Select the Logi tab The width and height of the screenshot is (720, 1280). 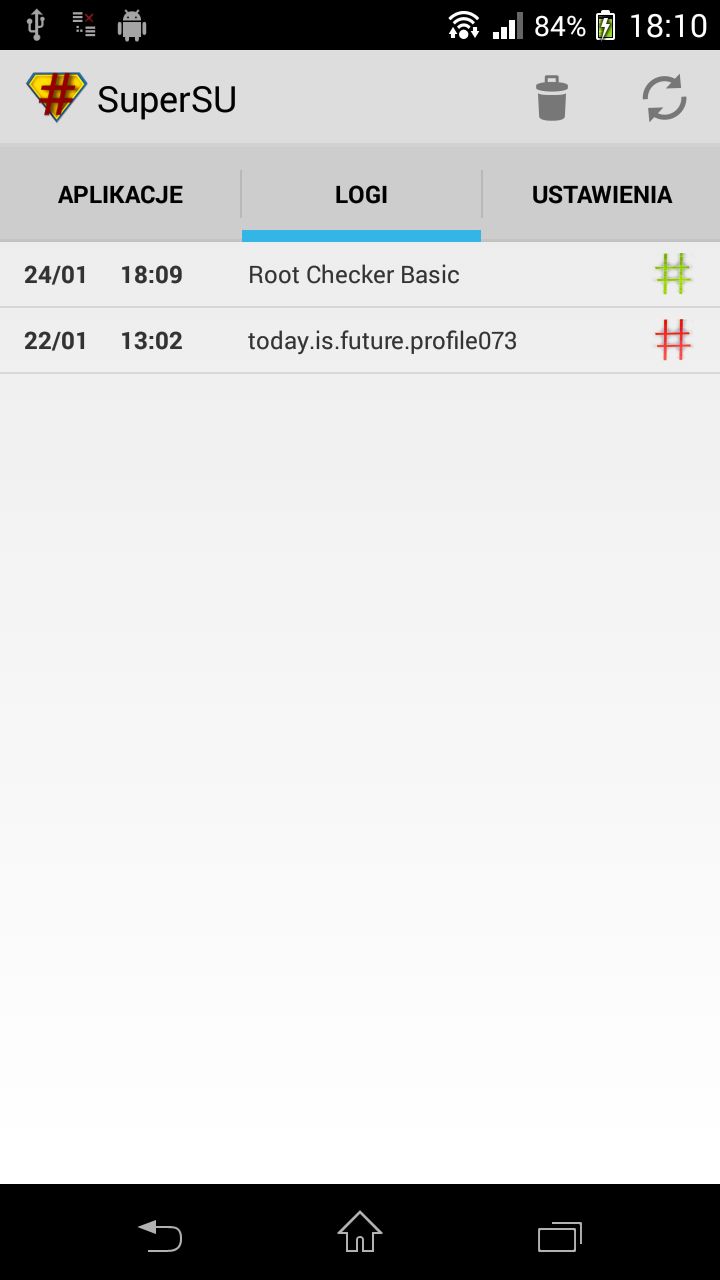pyautogui.click(x=361, y=194)
